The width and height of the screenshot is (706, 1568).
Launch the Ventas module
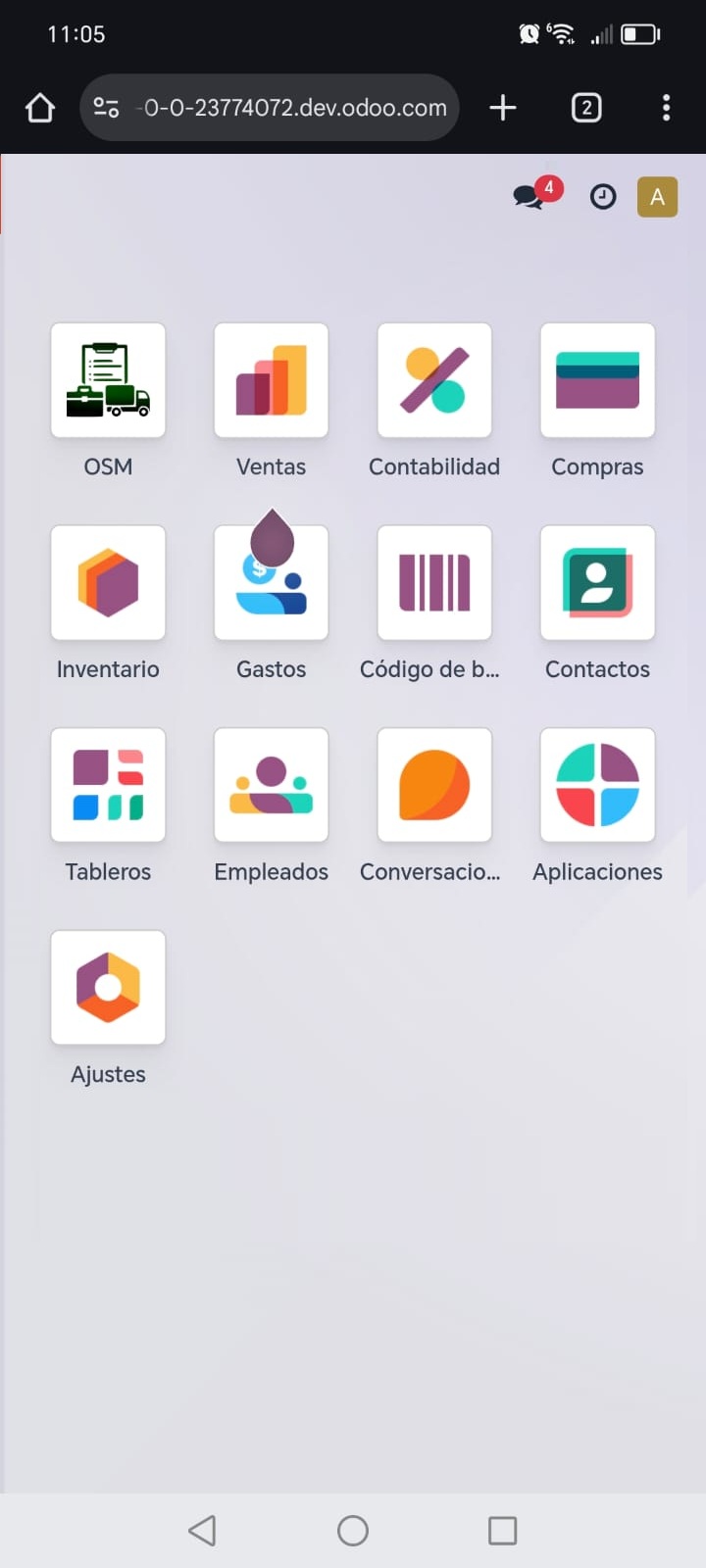tap(271, 380)
